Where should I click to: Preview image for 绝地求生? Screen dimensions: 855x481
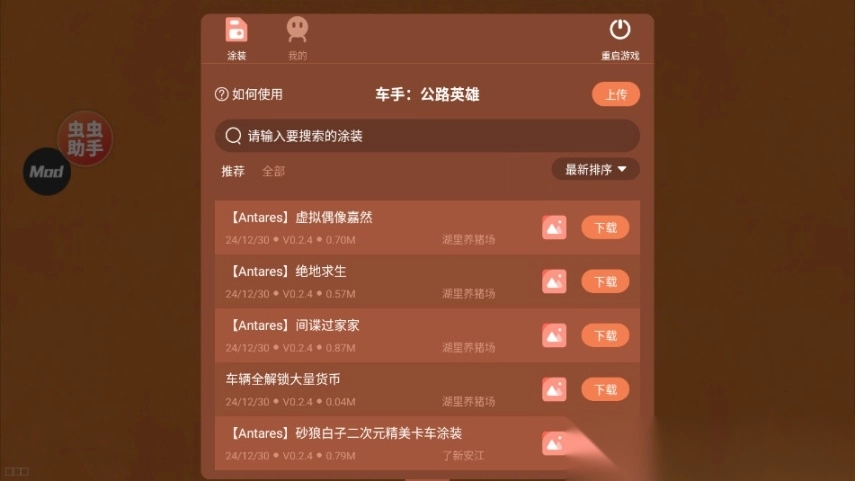point(554,281)
